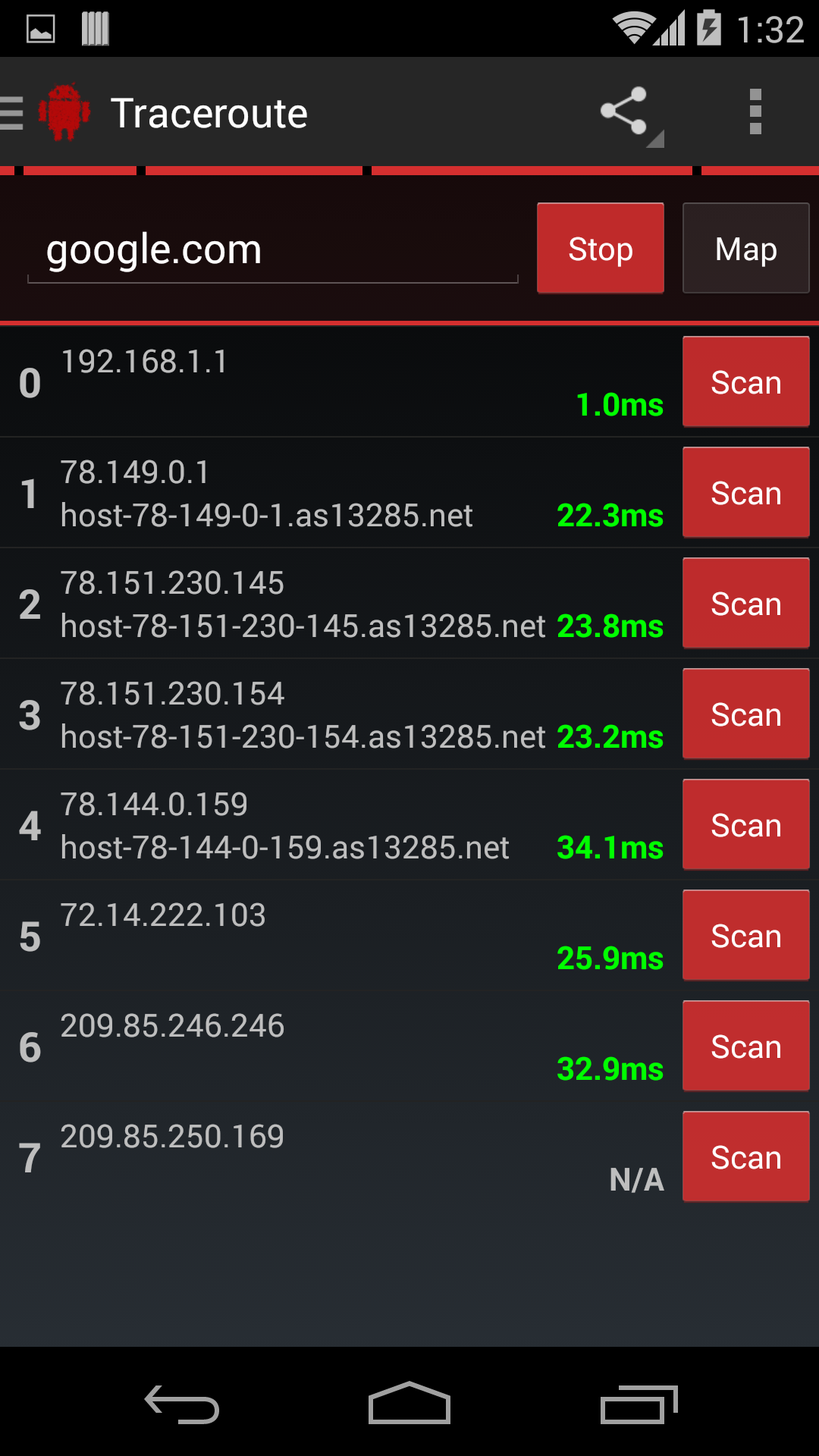Click the red Android app icon
The width and height of the screenshot is (819, 1456).
[64, 111]
